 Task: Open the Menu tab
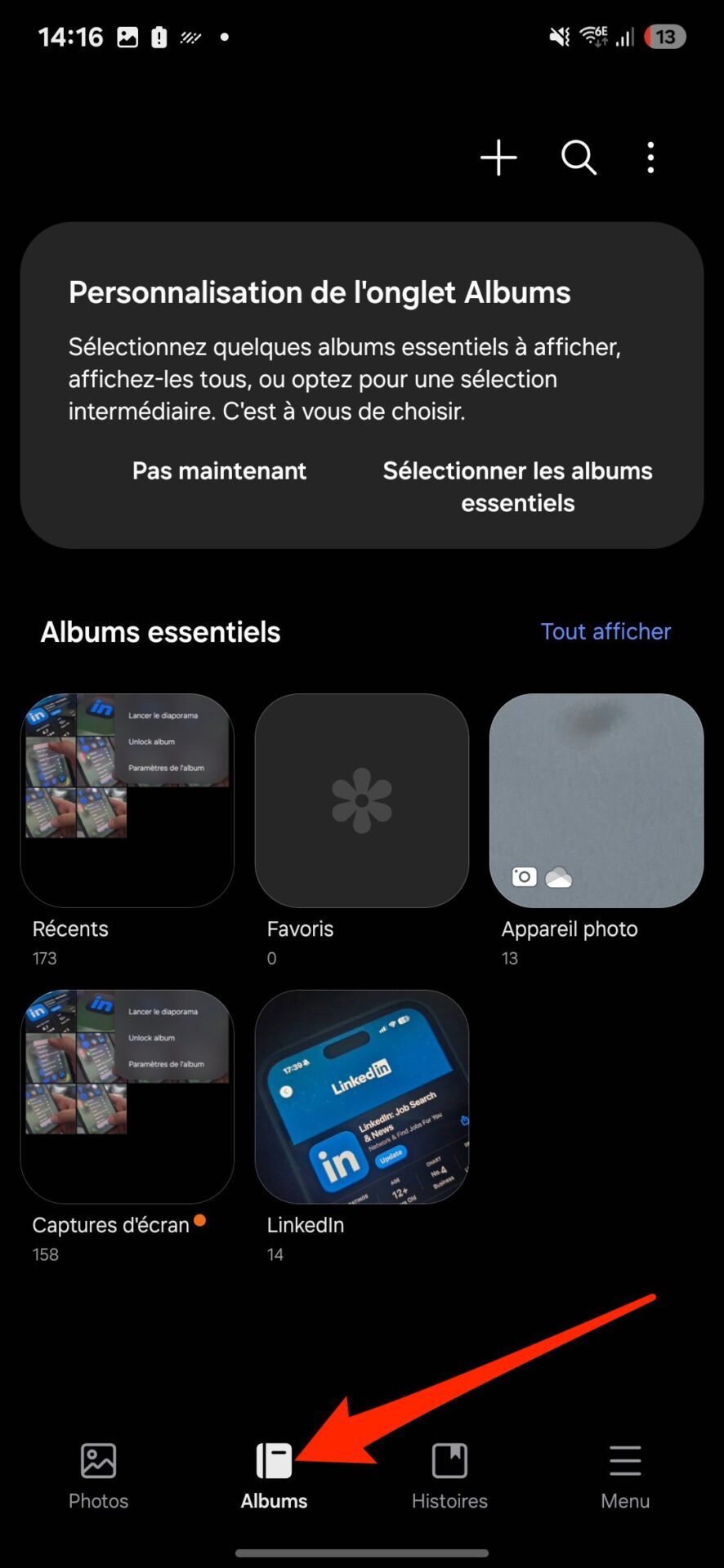pos(625,1477)
